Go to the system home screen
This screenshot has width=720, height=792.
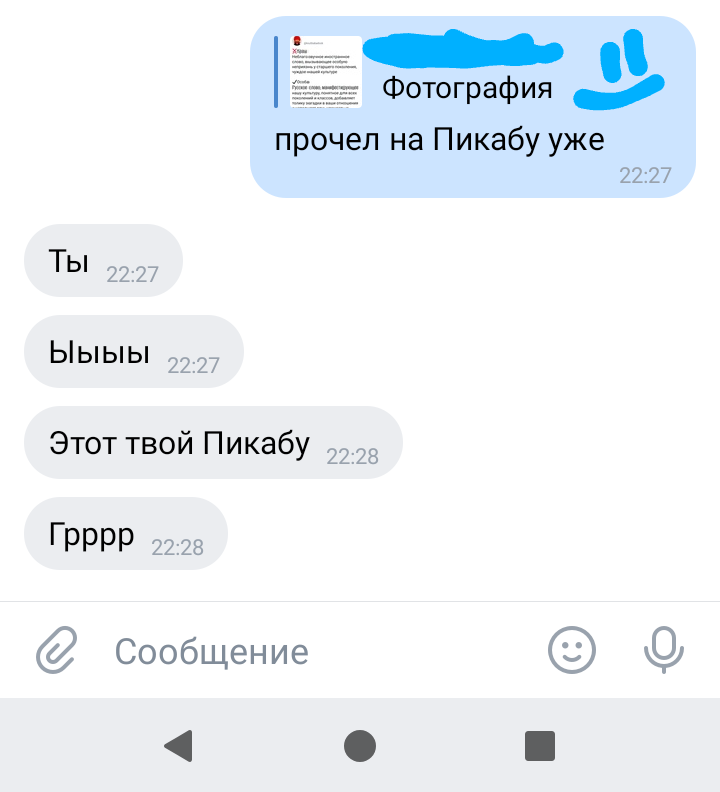[x=360, y=745]
